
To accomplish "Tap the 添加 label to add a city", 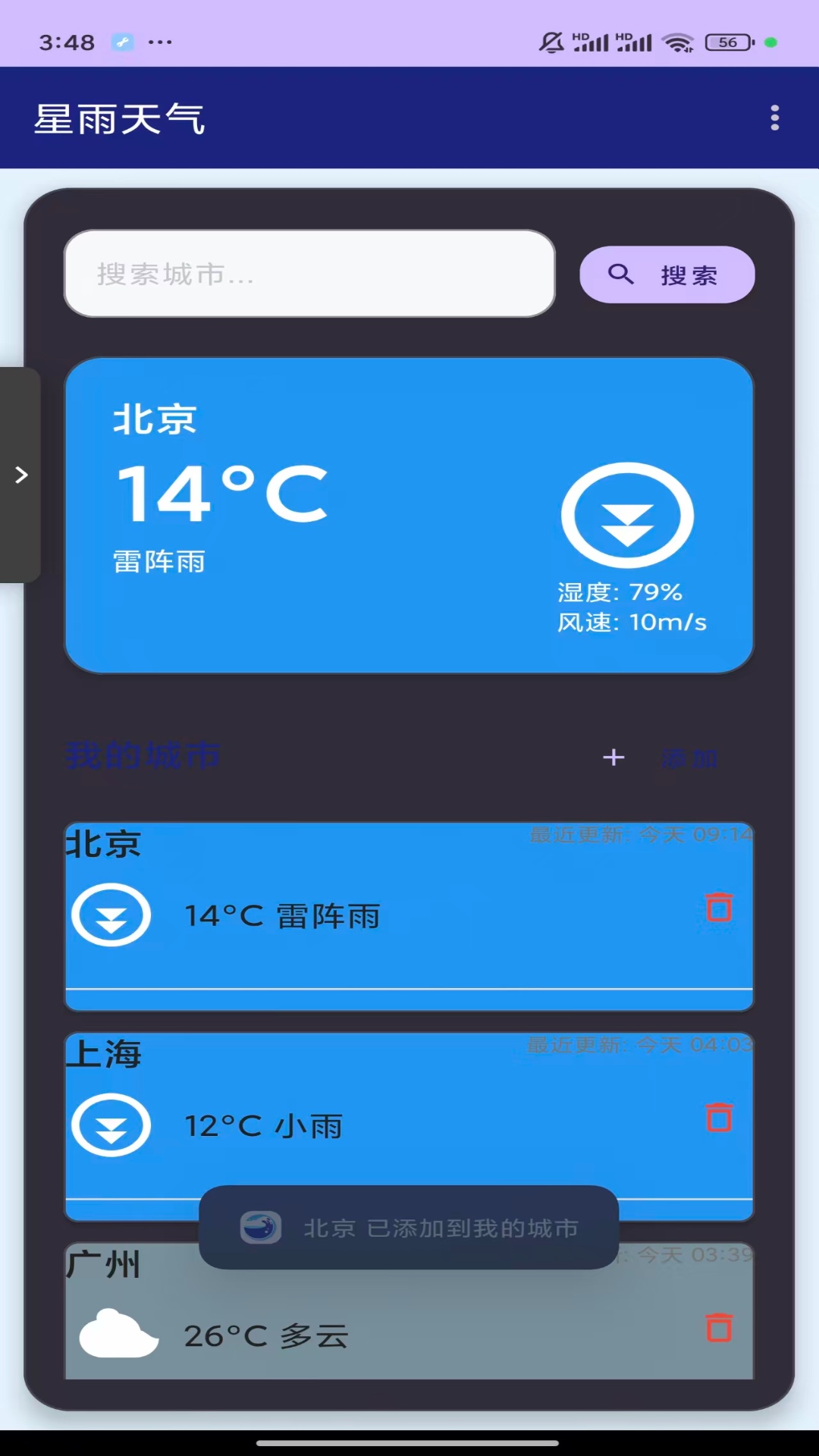I will pos(689,757).
